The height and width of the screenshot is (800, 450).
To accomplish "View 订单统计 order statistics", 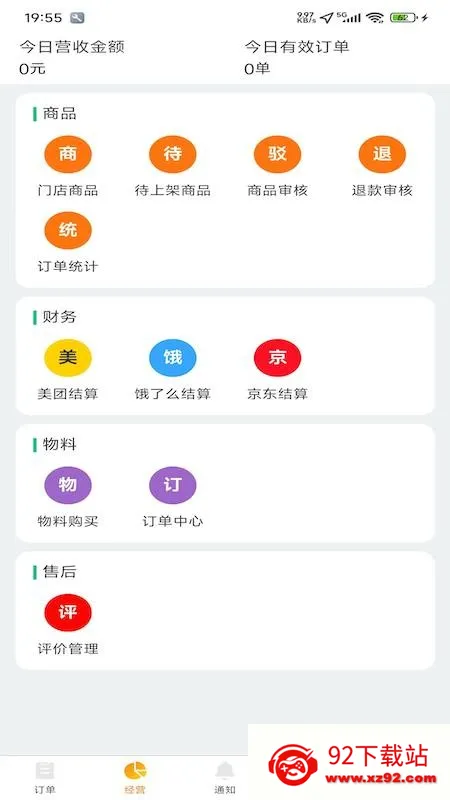I will tap(68, 243).
